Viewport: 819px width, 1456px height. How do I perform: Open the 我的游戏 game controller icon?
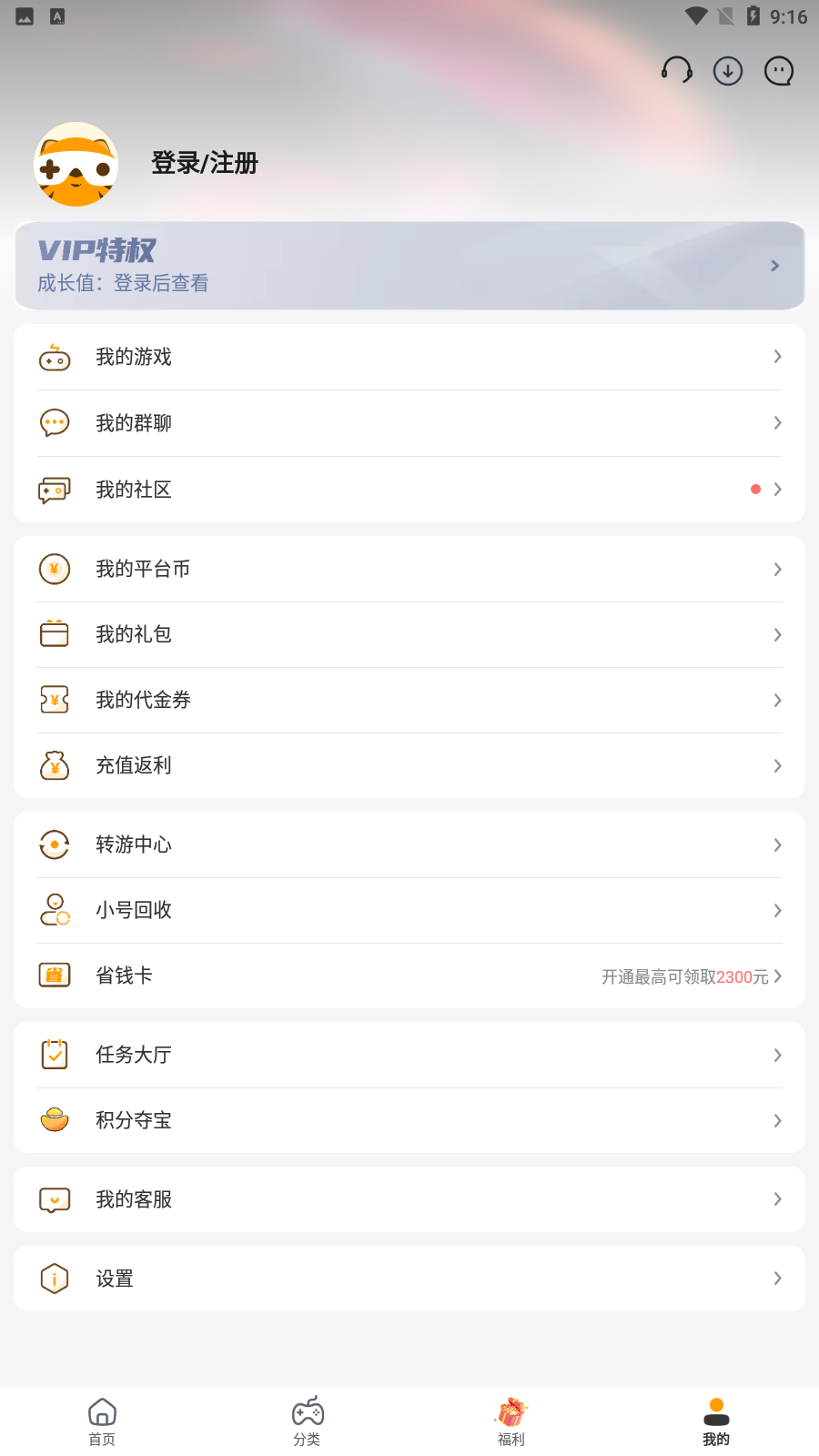[x=55, y=358]
